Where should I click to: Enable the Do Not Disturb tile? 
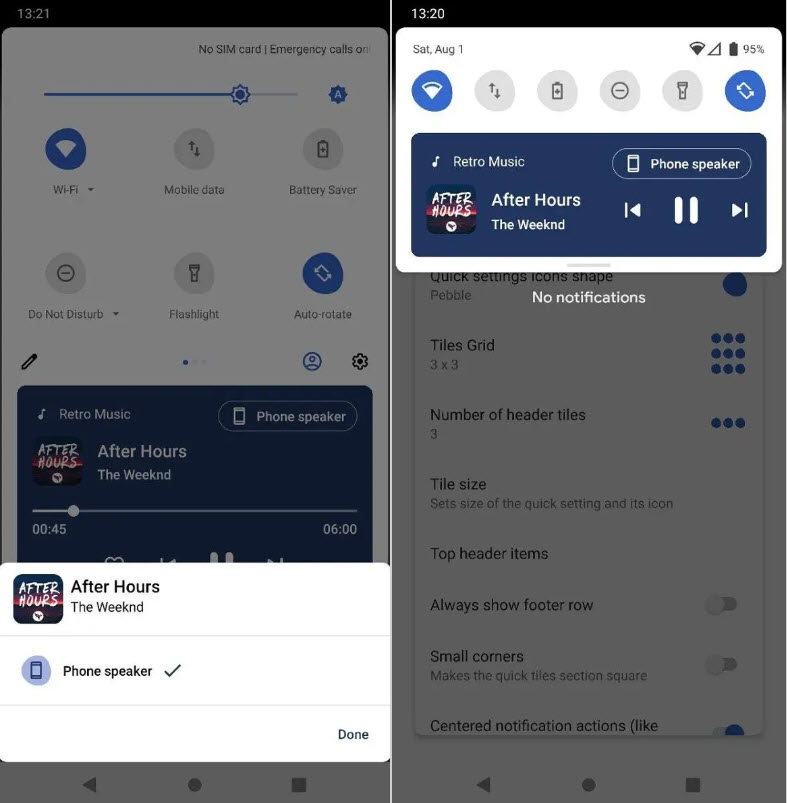coord(65,273)
